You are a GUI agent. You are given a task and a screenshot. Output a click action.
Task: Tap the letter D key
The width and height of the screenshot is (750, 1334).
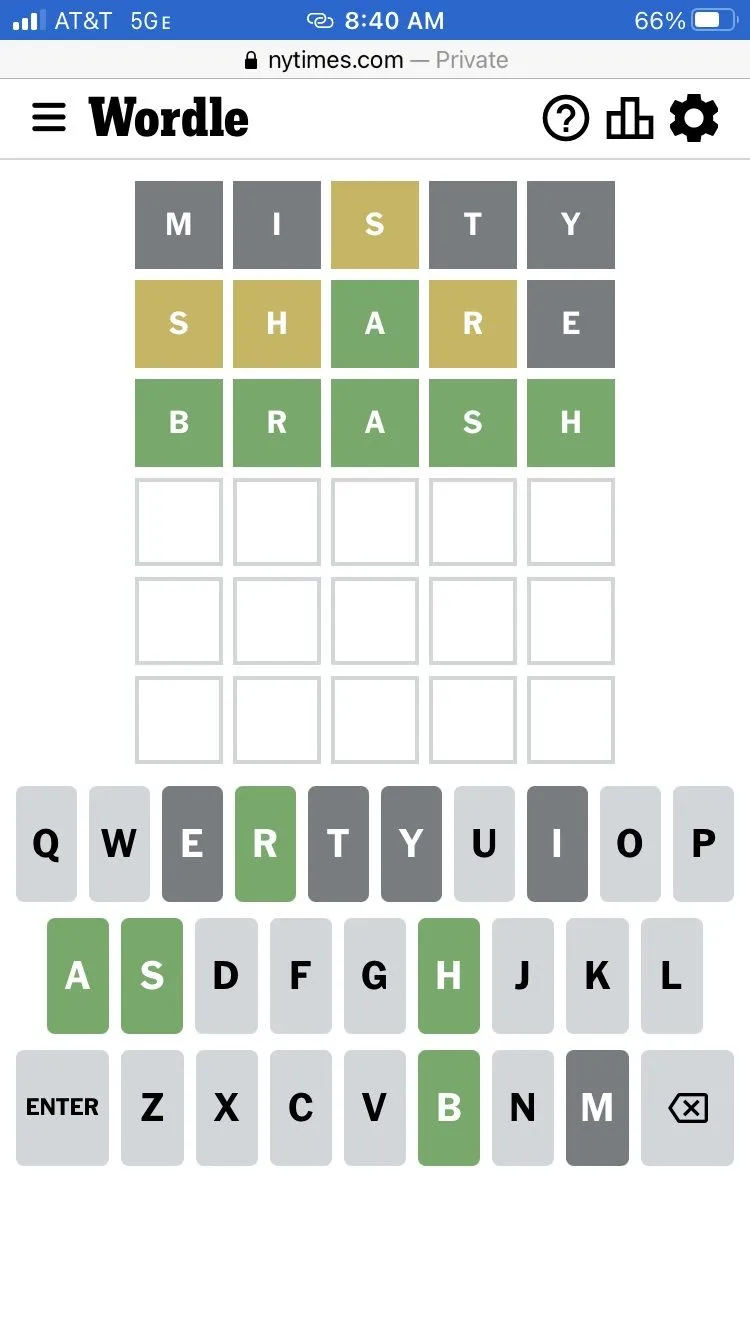(x=226, y=975)
